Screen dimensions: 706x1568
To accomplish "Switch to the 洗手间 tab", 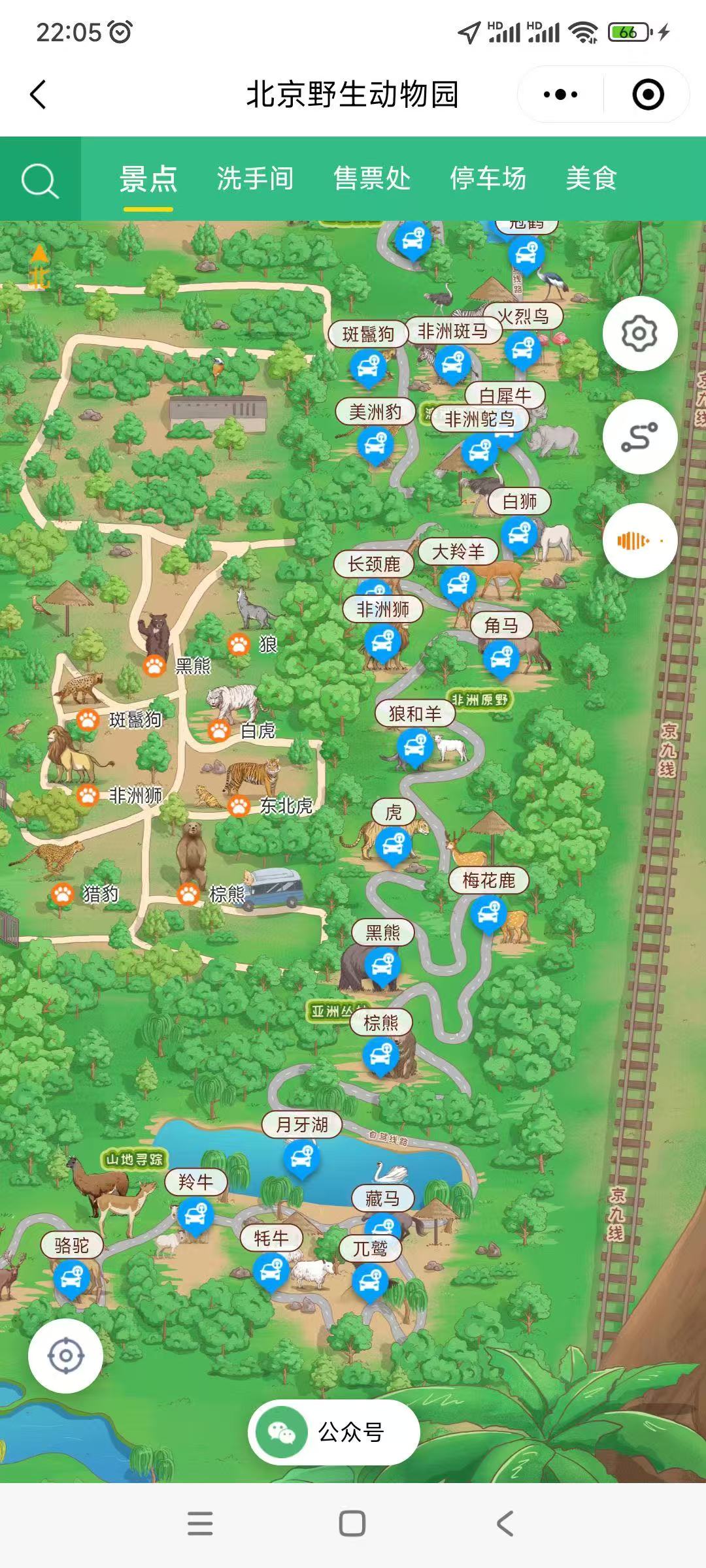I will coord(255,178).
